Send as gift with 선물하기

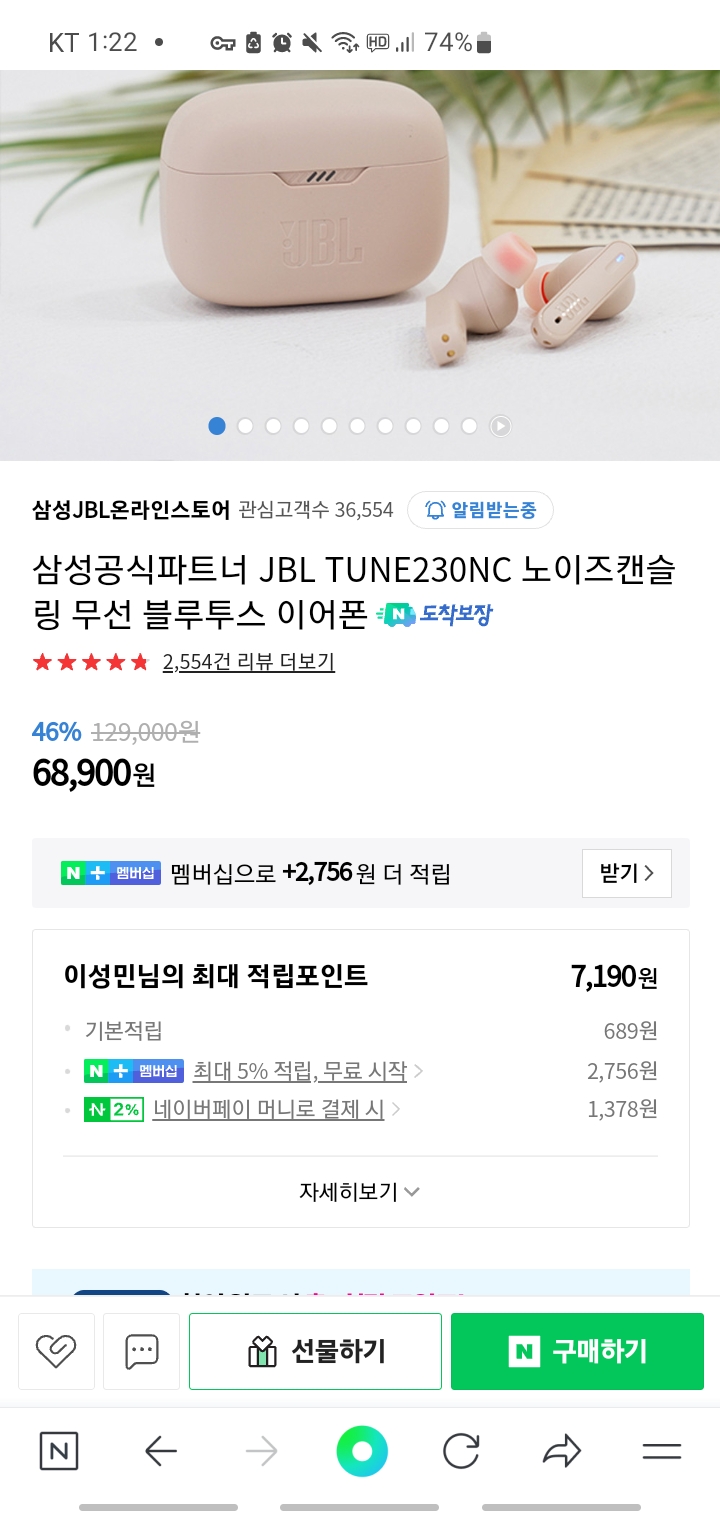315,1351
